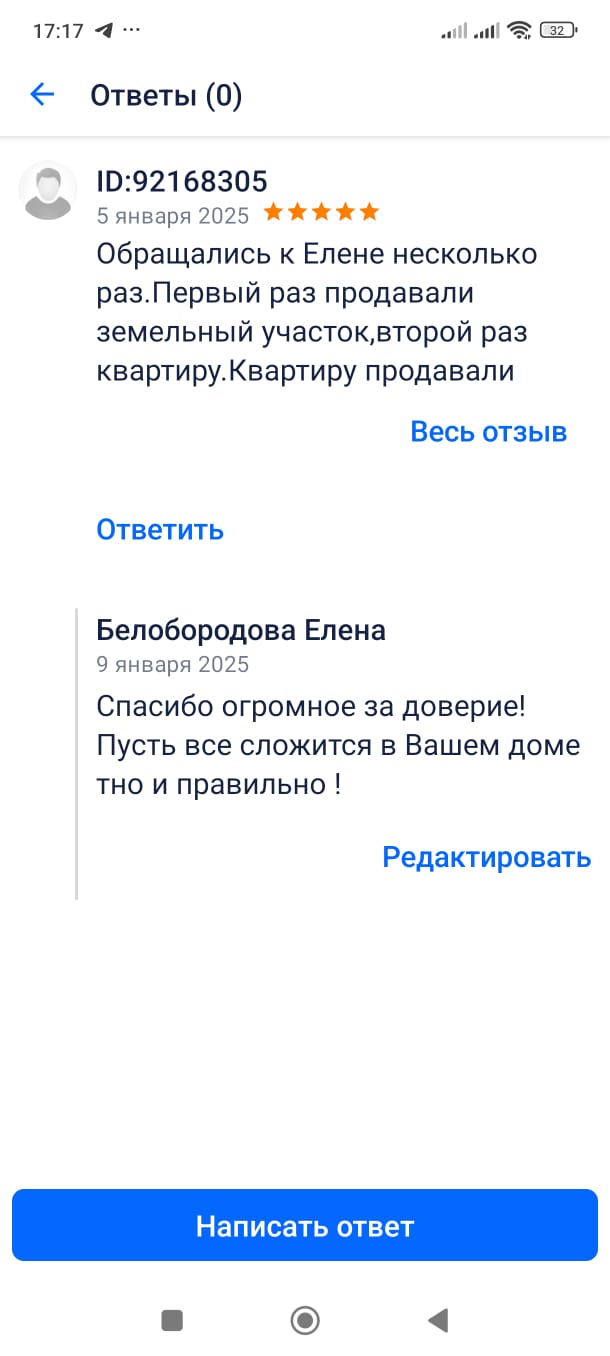Image resolution: width=610 pixels, height=1356 pixels.
Task: Tap the Написать ответ button
Action: click(x=305, y=1225)
